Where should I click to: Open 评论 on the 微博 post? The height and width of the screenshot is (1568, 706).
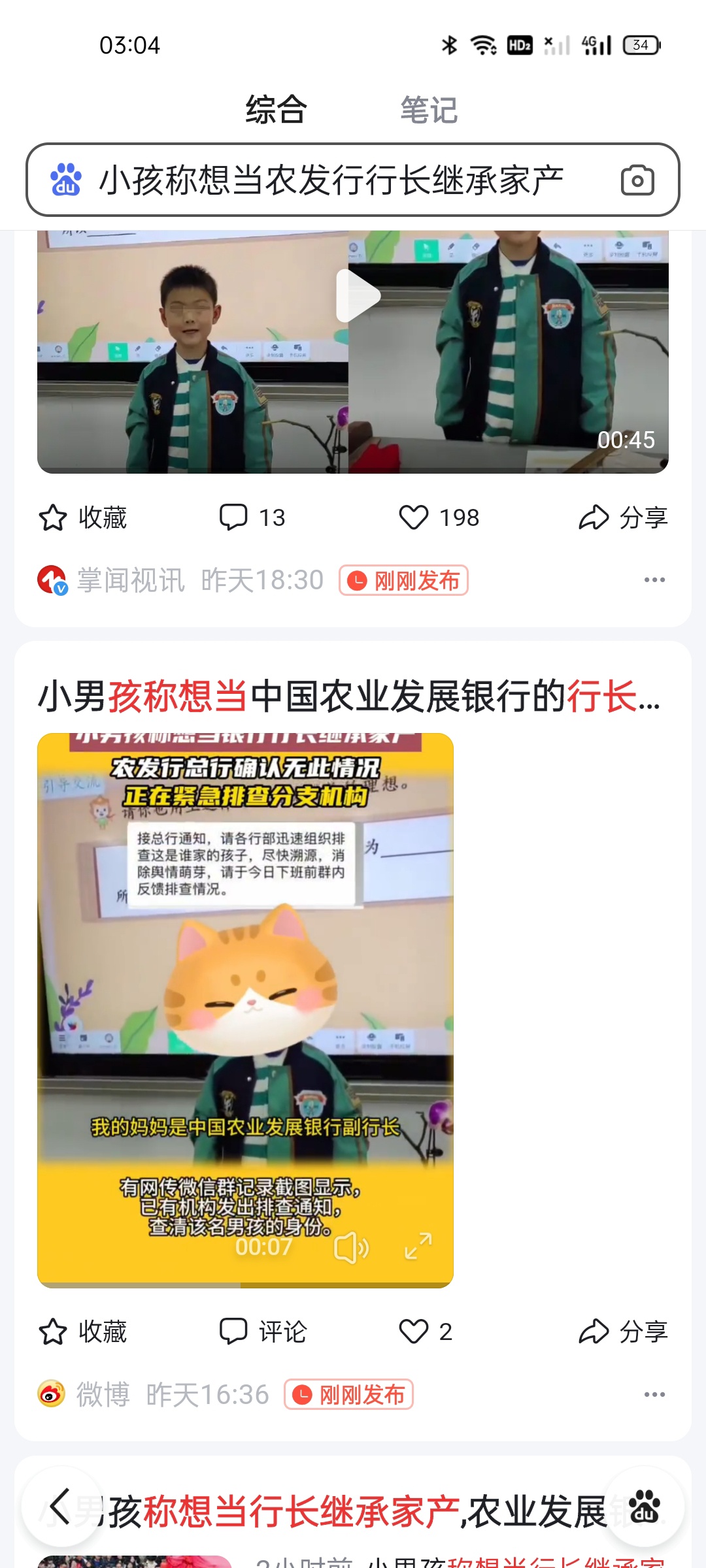click(x=263, y=1331)
